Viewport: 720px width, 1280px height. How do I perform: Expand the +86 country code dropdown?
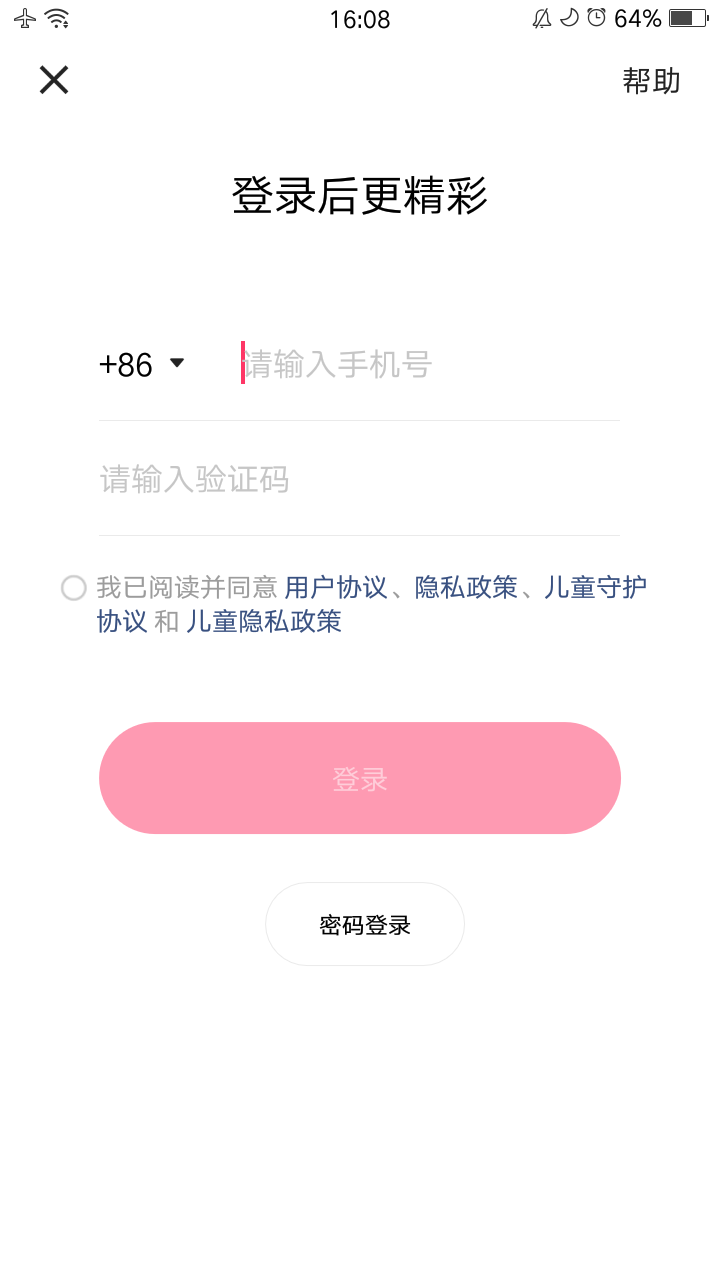point(142,365)
